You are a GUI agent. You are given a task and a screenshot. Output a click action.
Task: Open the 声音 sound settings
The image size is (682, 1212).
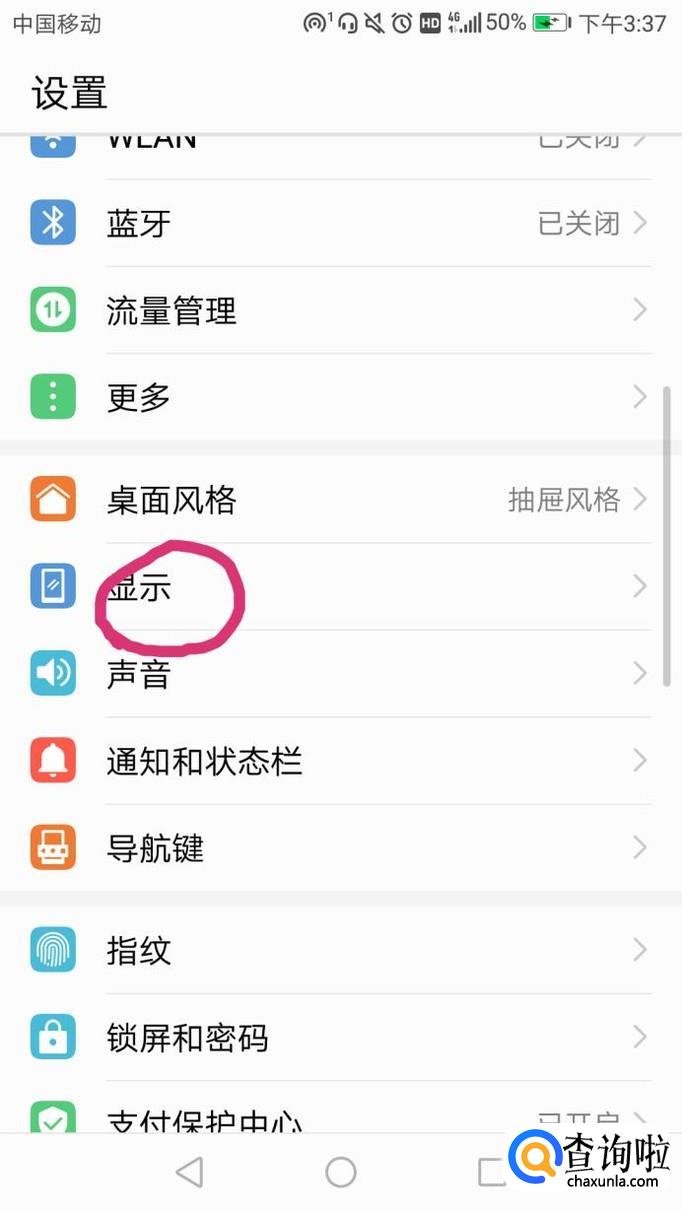(341, 674)
